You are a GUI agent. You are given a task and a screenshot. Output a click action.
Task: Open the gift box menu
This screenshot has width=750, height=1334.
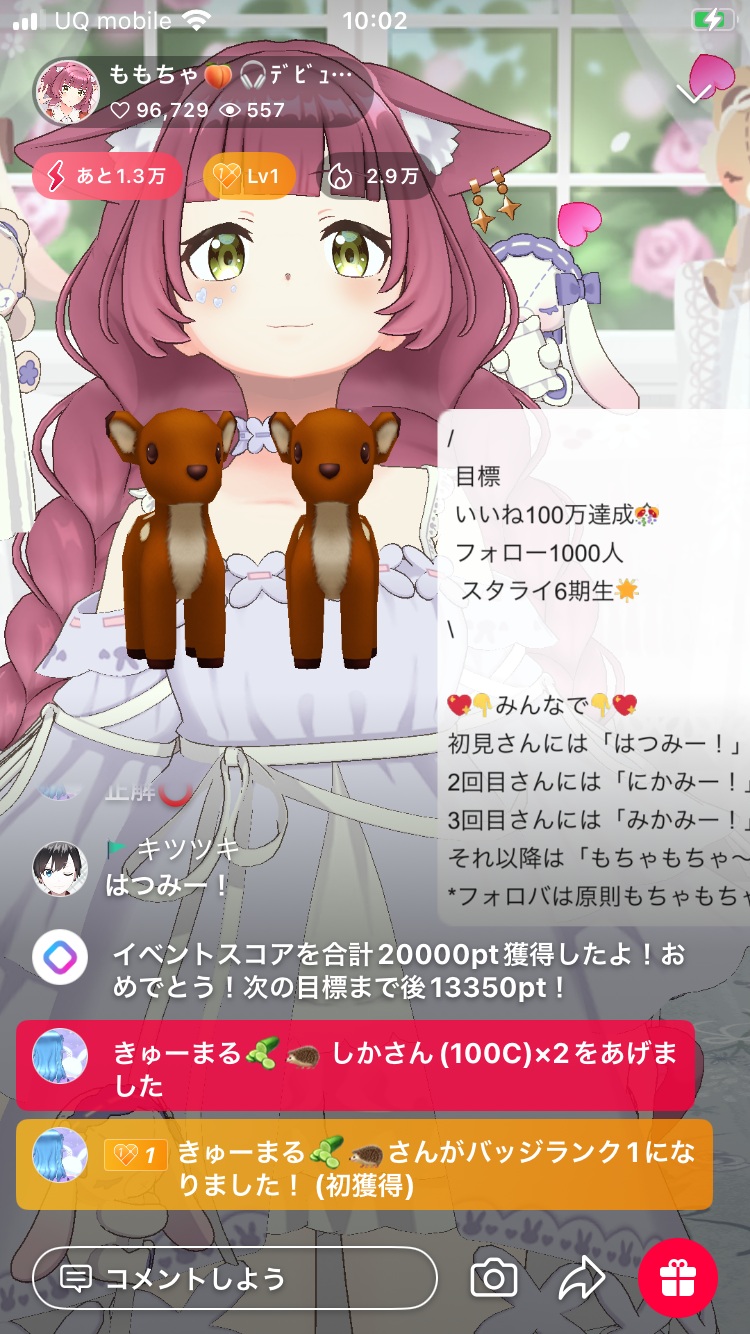[678, 1278]
